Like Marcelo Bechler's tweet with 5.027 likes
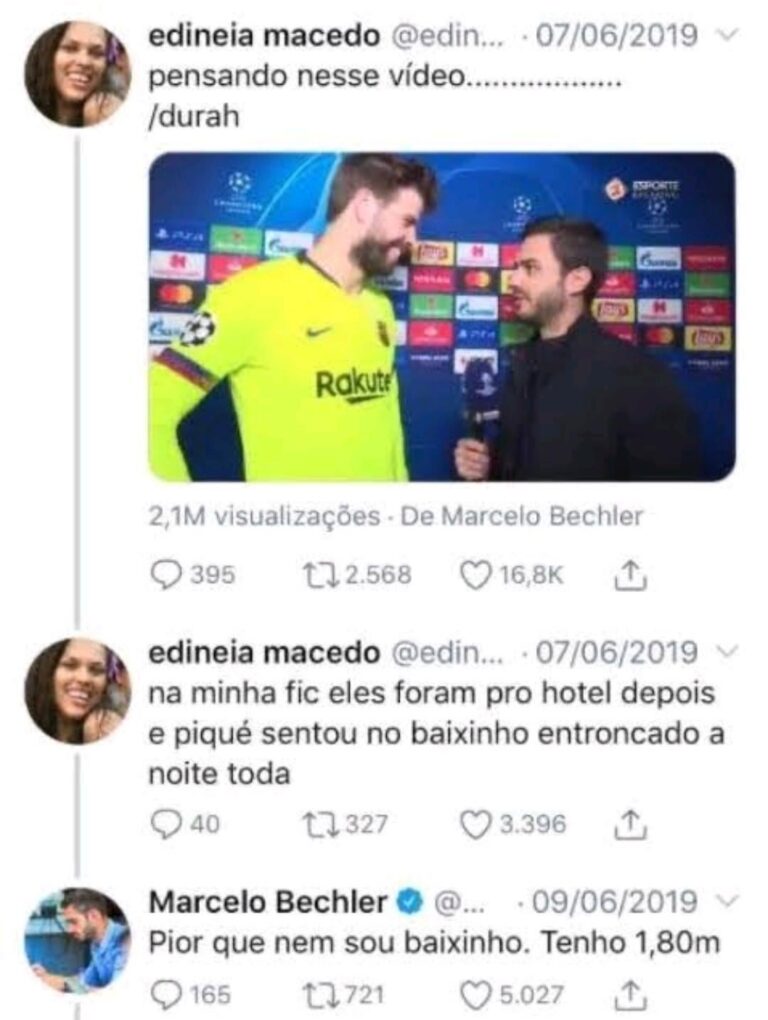 476,994
